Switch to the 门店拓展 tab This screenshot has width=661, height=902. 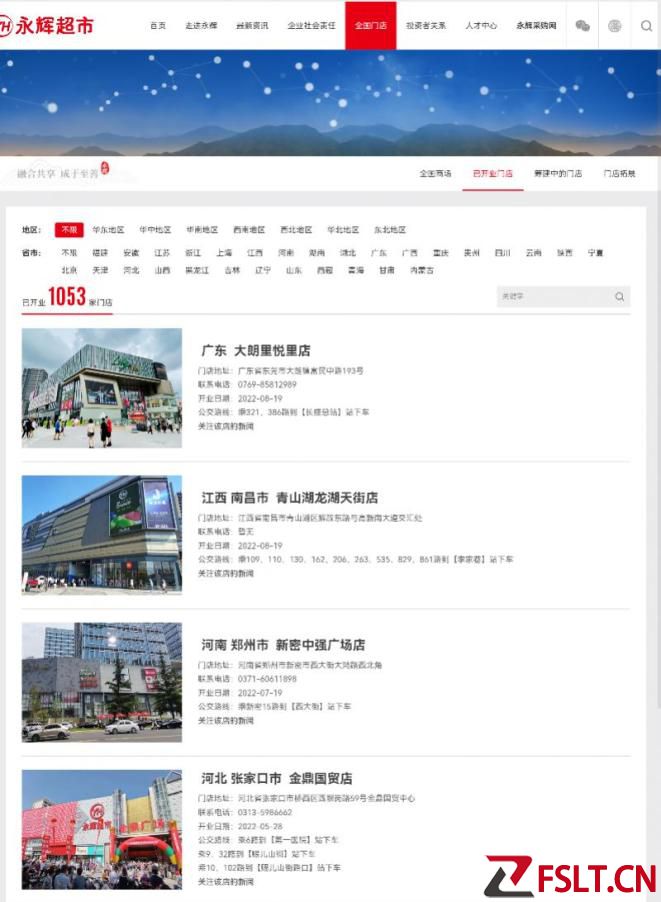pyautogui.click(x=619, y=174)
